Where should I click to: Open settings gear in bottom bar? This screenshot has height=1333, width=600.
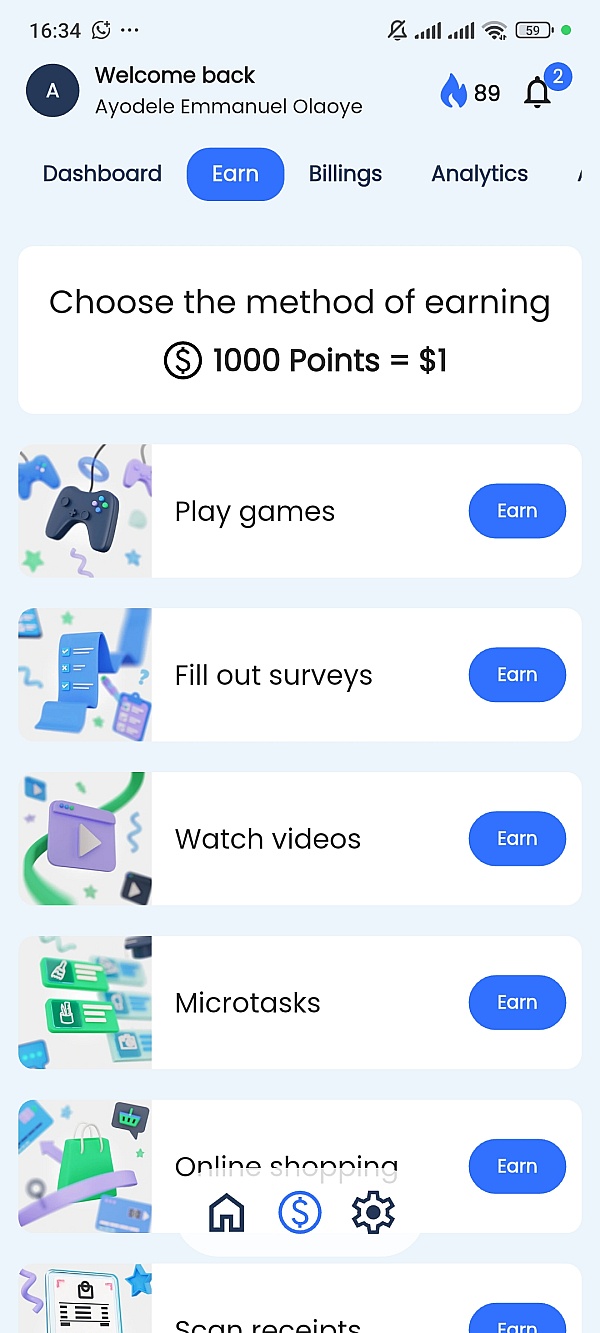373,1213
